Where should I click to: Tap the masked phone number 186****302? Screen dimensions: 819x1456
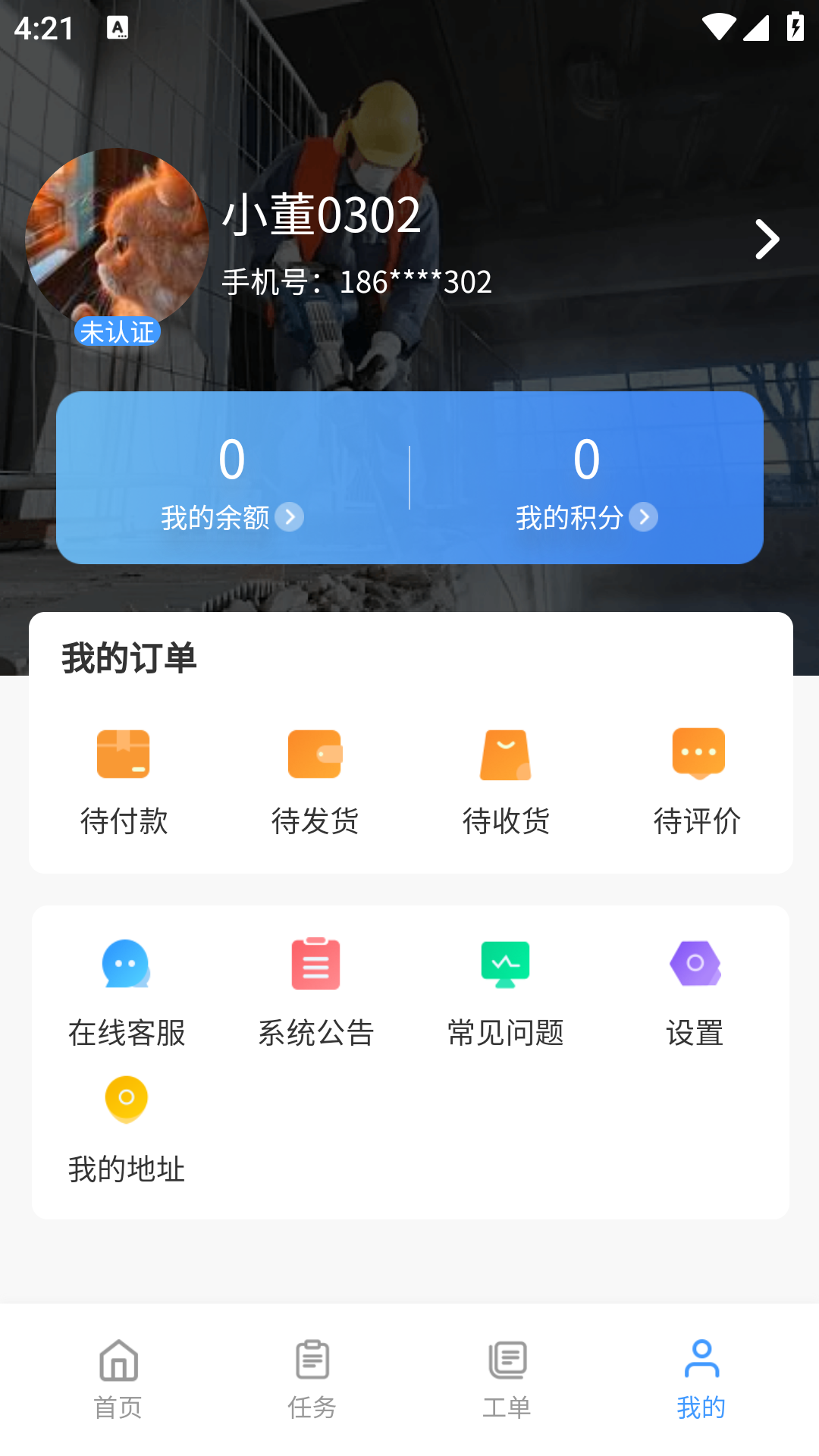point(356,282)
